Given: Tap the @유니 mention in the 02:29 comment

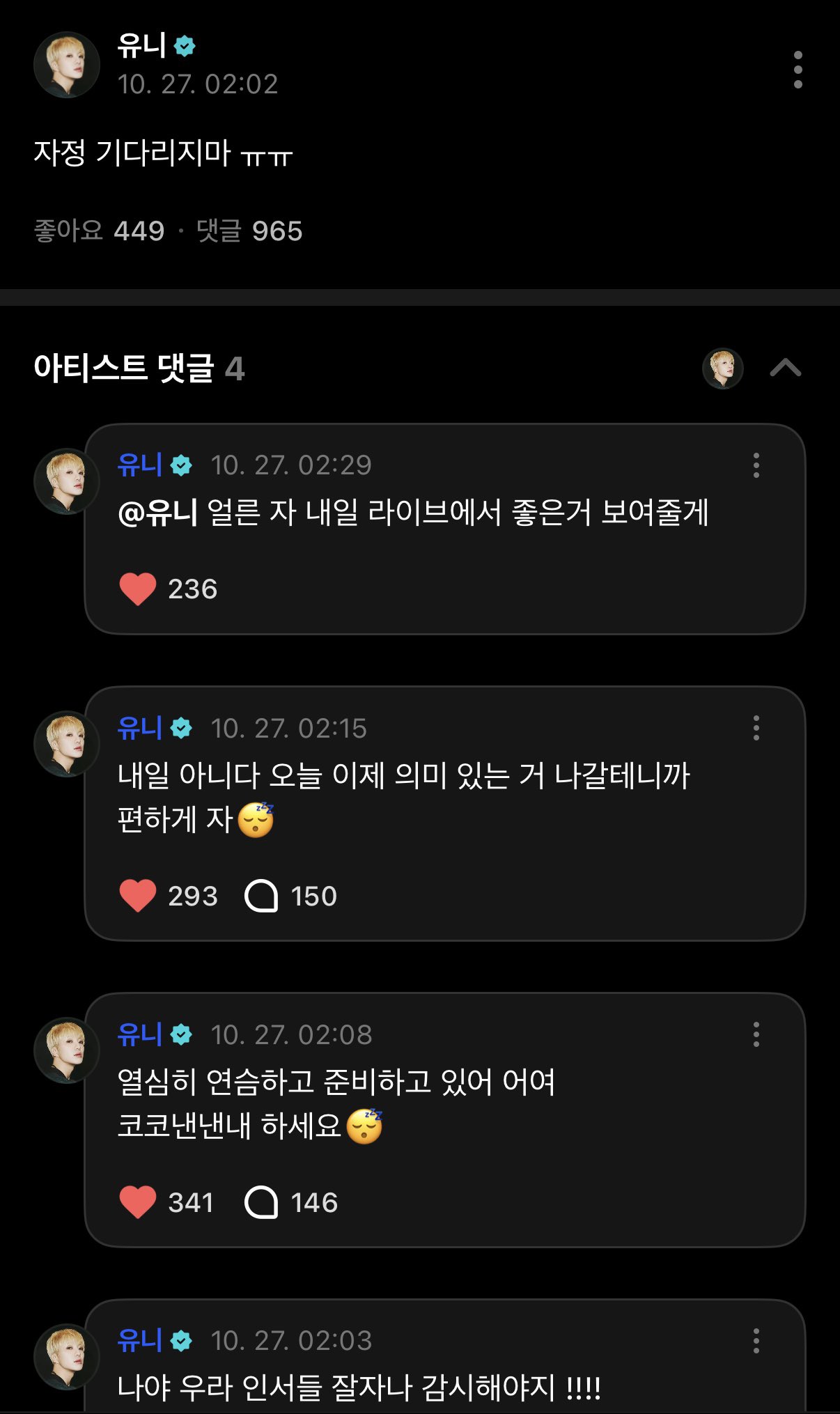Looking at the screenshot, I should click(158, 513).
